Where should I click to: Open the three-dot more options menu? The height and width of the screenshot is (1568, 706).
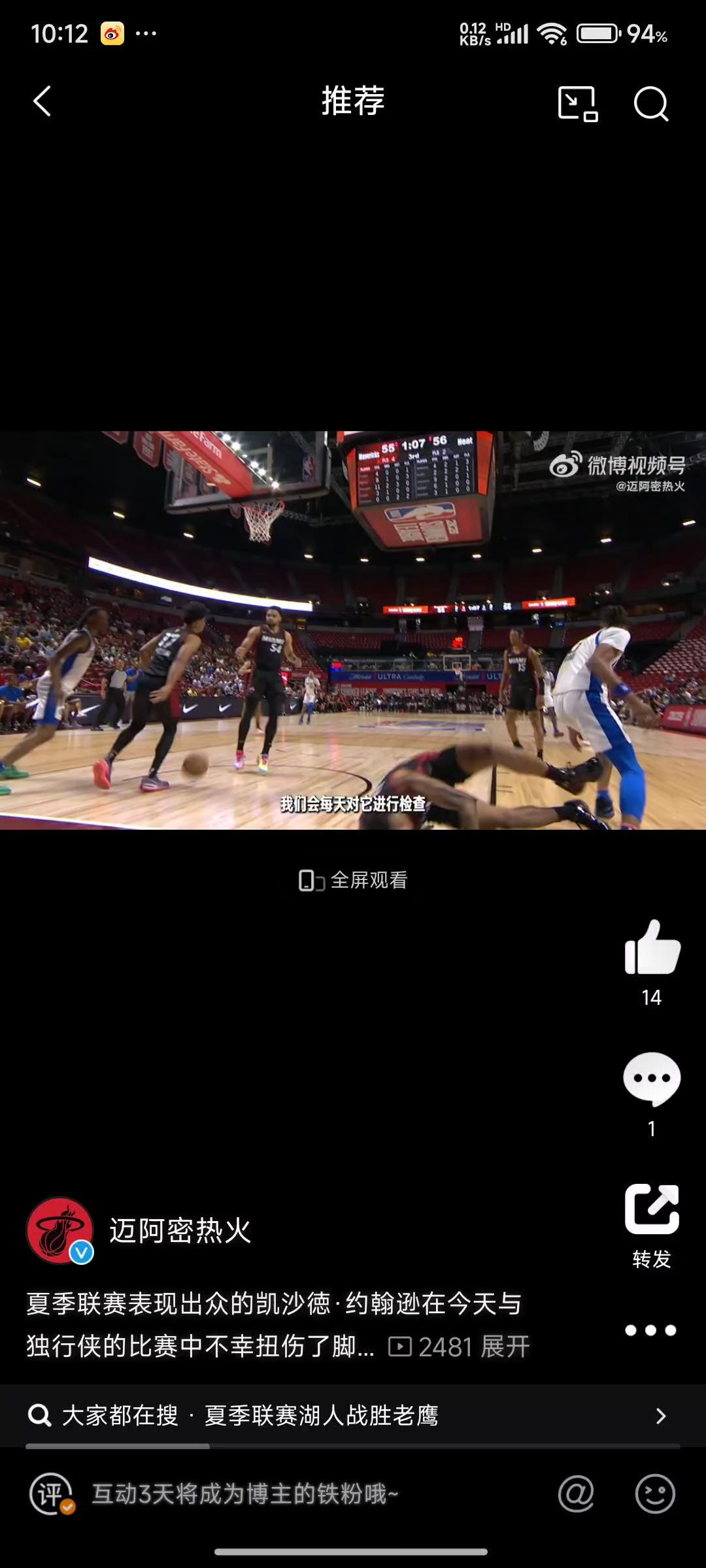pyautogui.click(x=650, y=1330)
